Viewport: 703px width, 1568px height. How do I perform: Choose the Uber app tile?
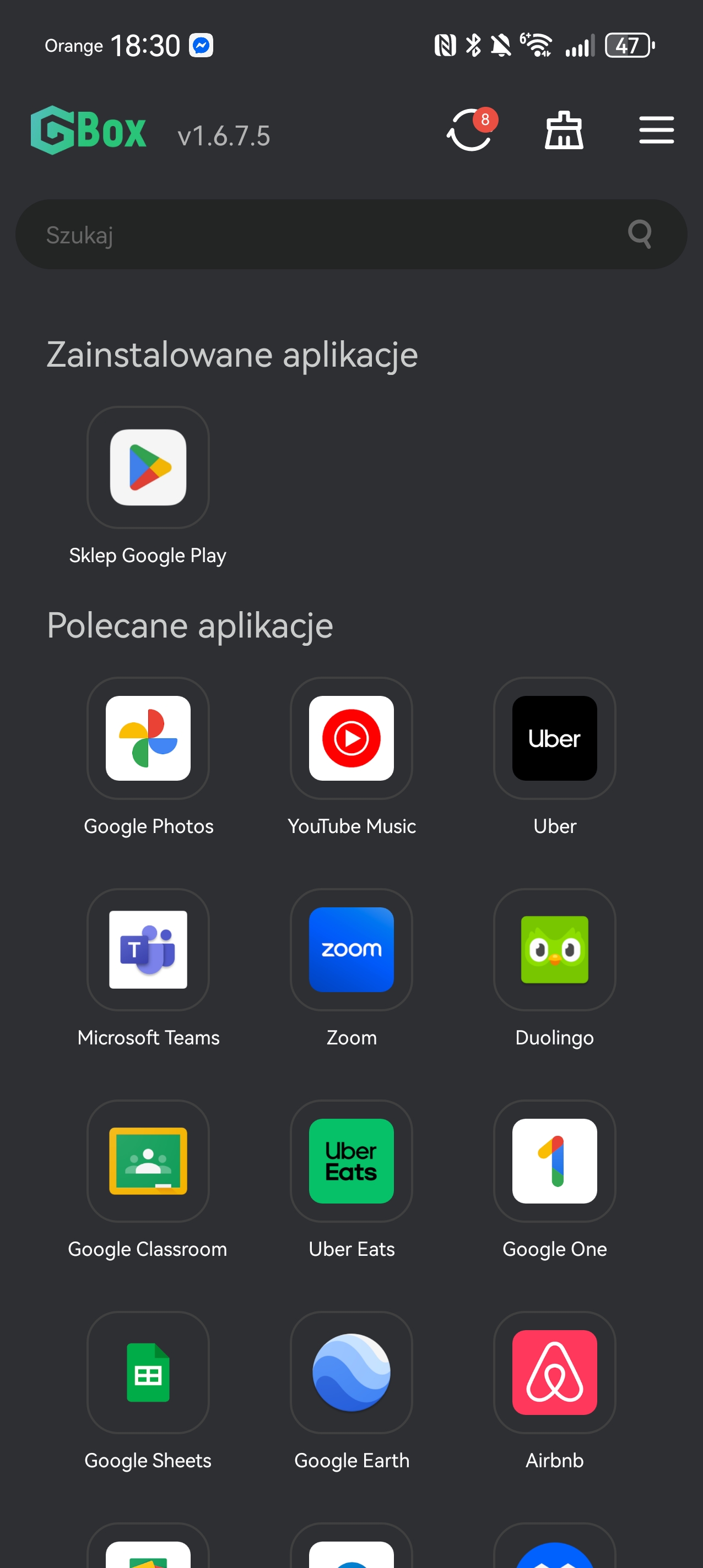point(554,738)
